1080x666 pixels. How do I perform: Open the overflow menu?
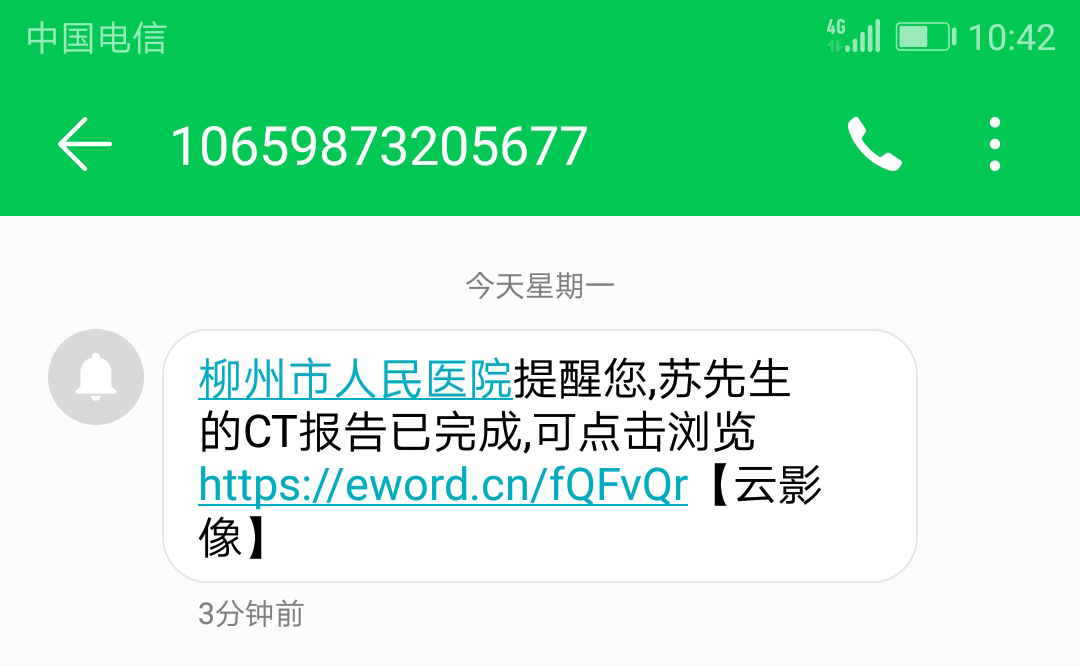pyautogui.click(x=994, y=145)
